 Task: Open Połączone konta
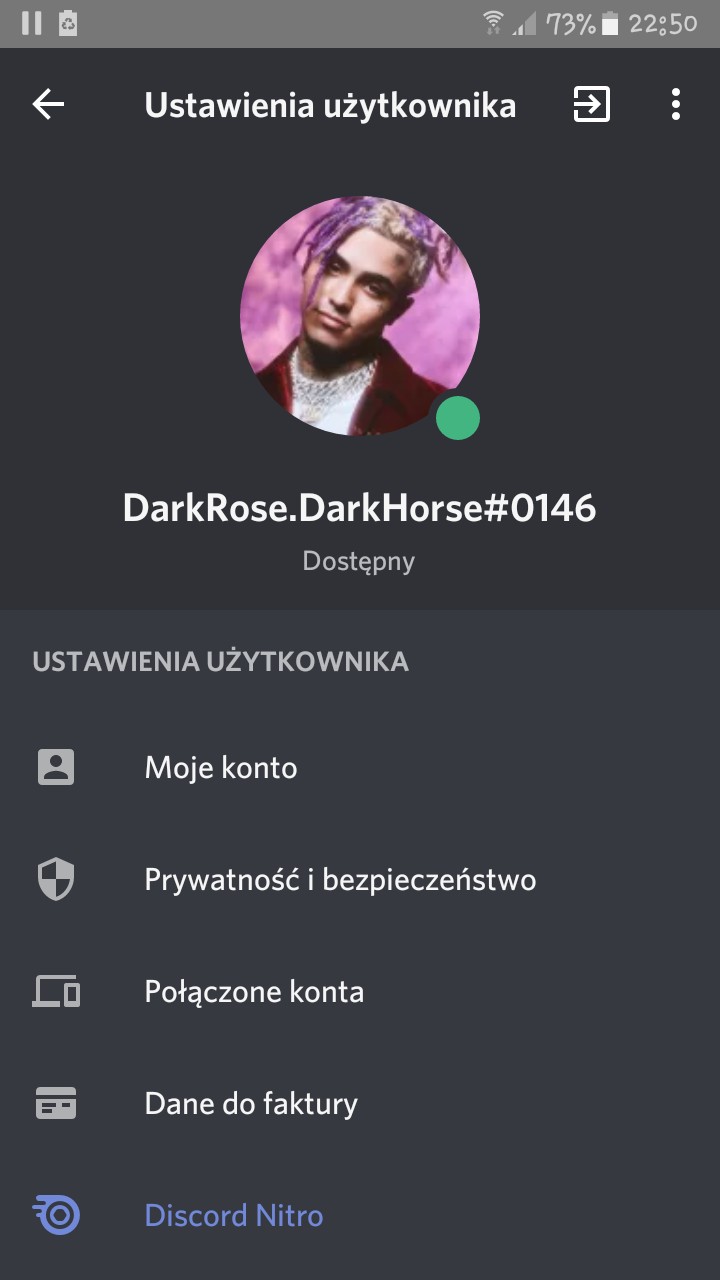pyautogui.click(x=254, y=992)
